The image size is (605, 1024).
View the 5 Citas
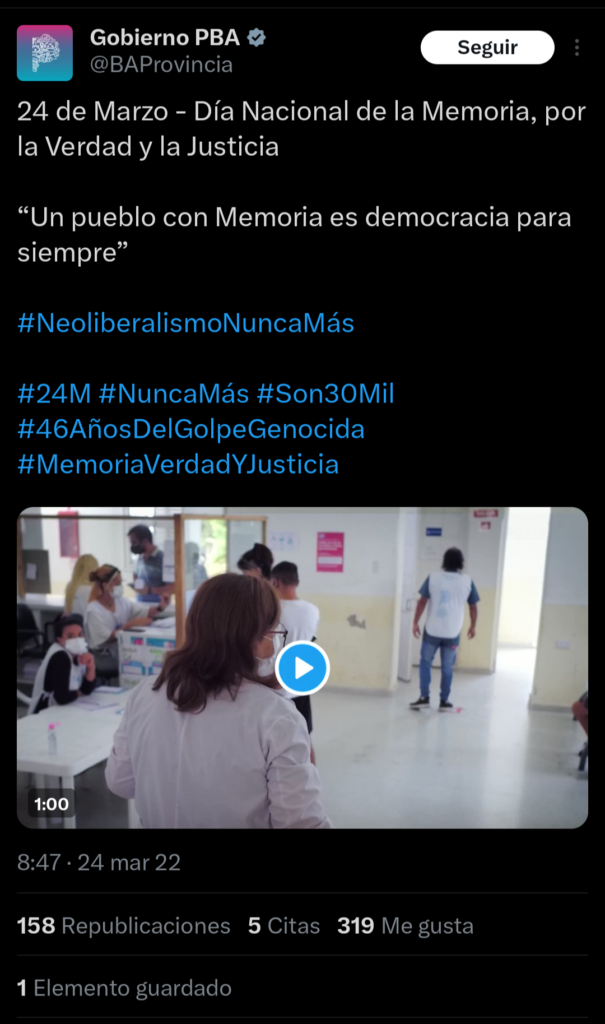(x=284, y=926)
